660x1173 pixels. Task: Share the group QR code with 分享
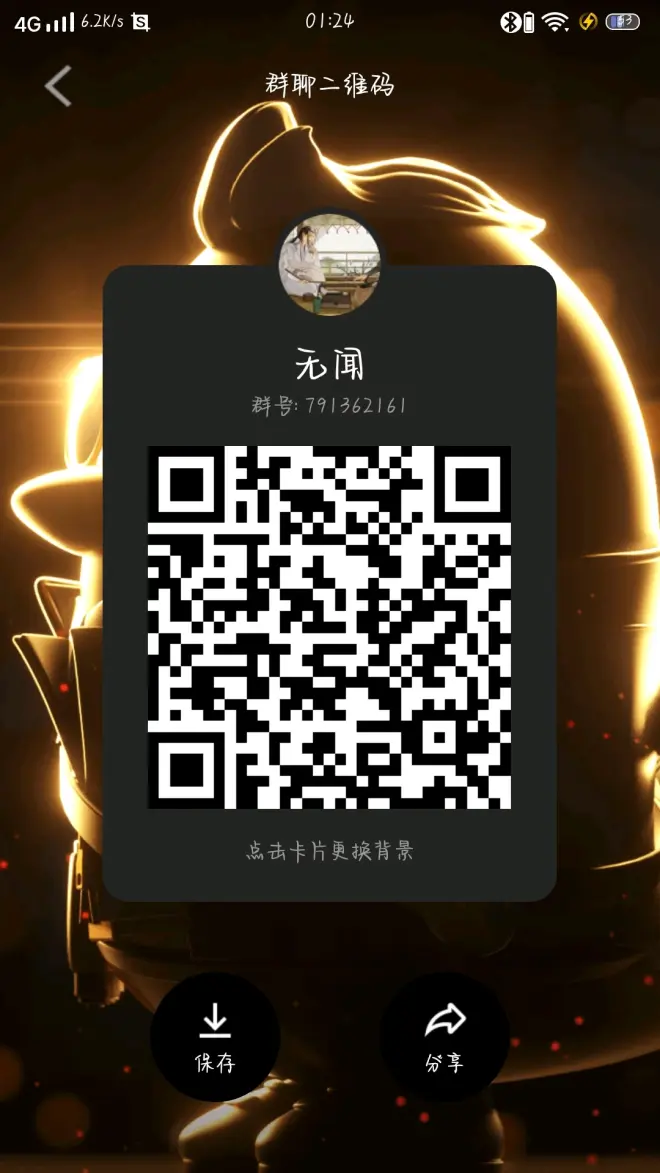coord(444,1037)
